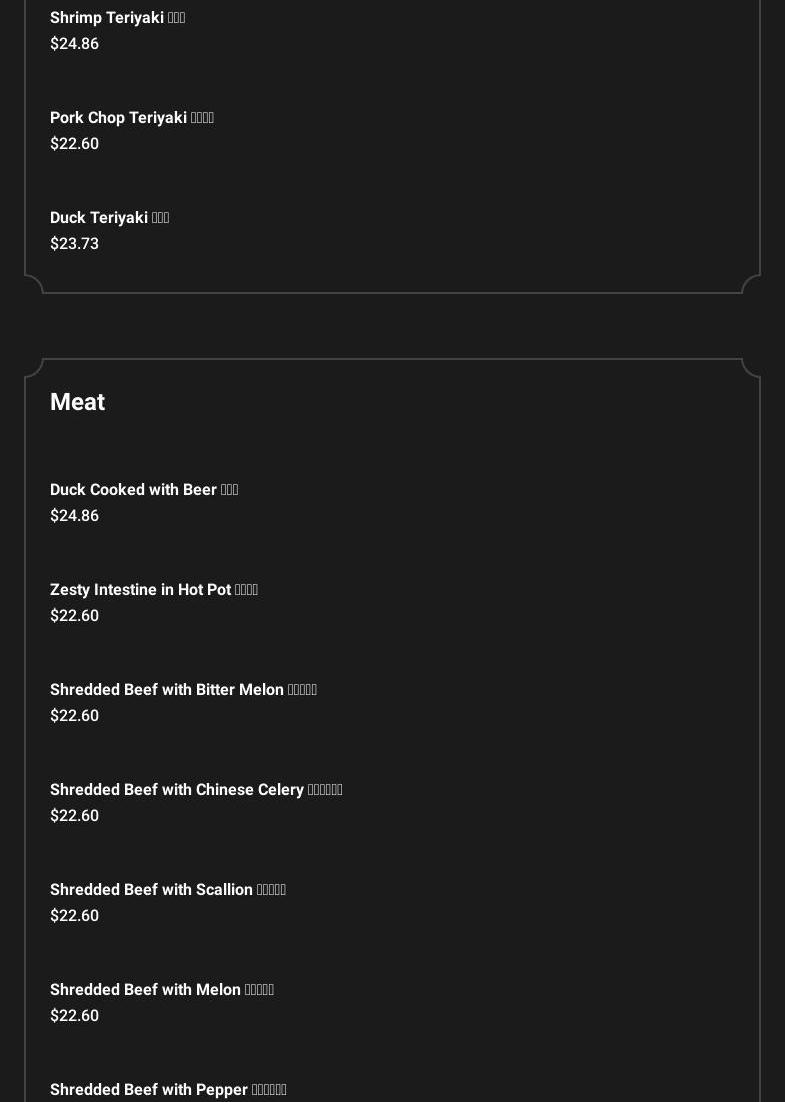785x1102 pixels.
Task: Select Shredded Beef with Pepper
Action: pos(168,1089)
